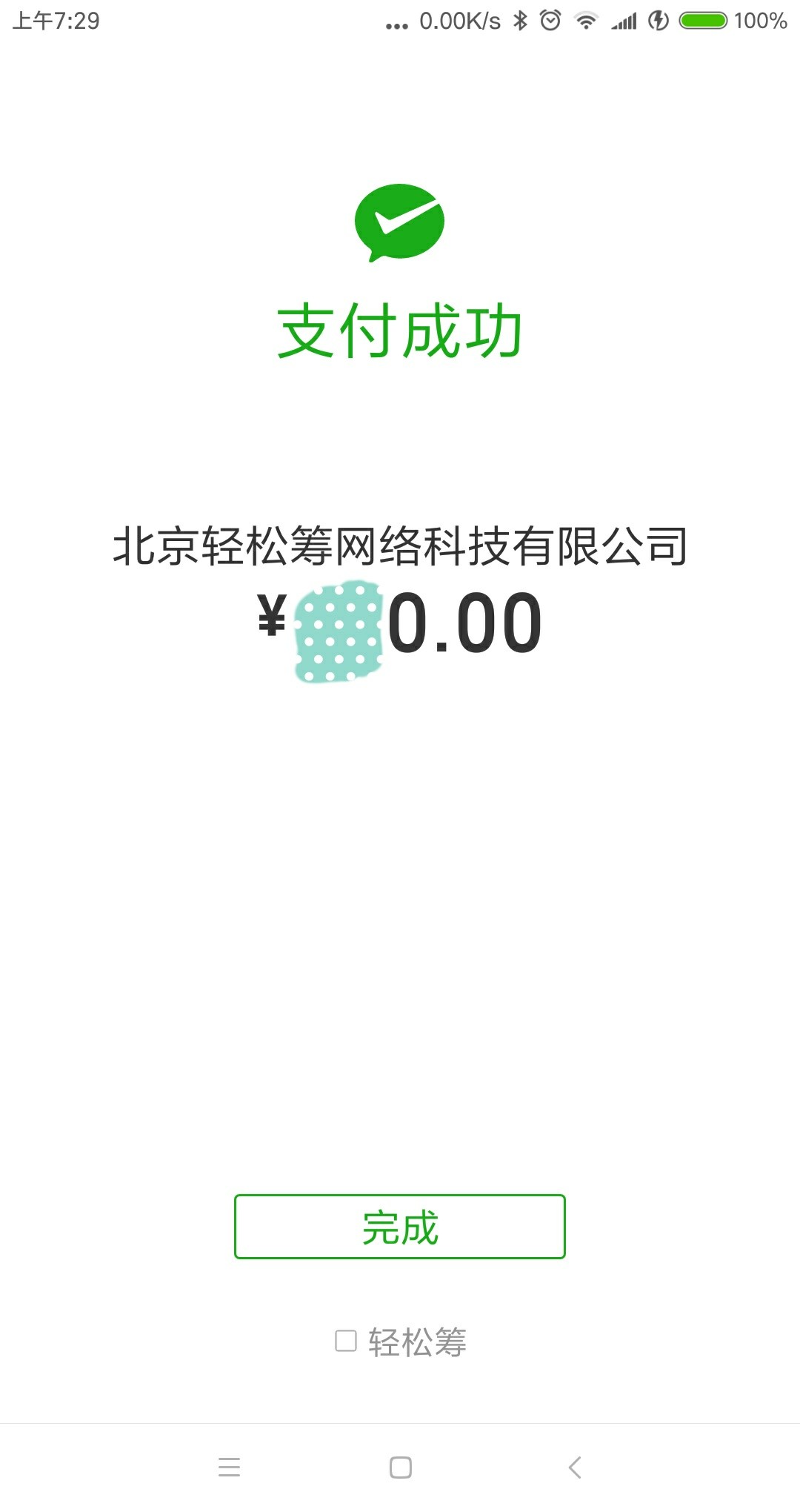The image size is (800, 1512).
Task: Open the recent apps menu
Action: click(230, 1468)
